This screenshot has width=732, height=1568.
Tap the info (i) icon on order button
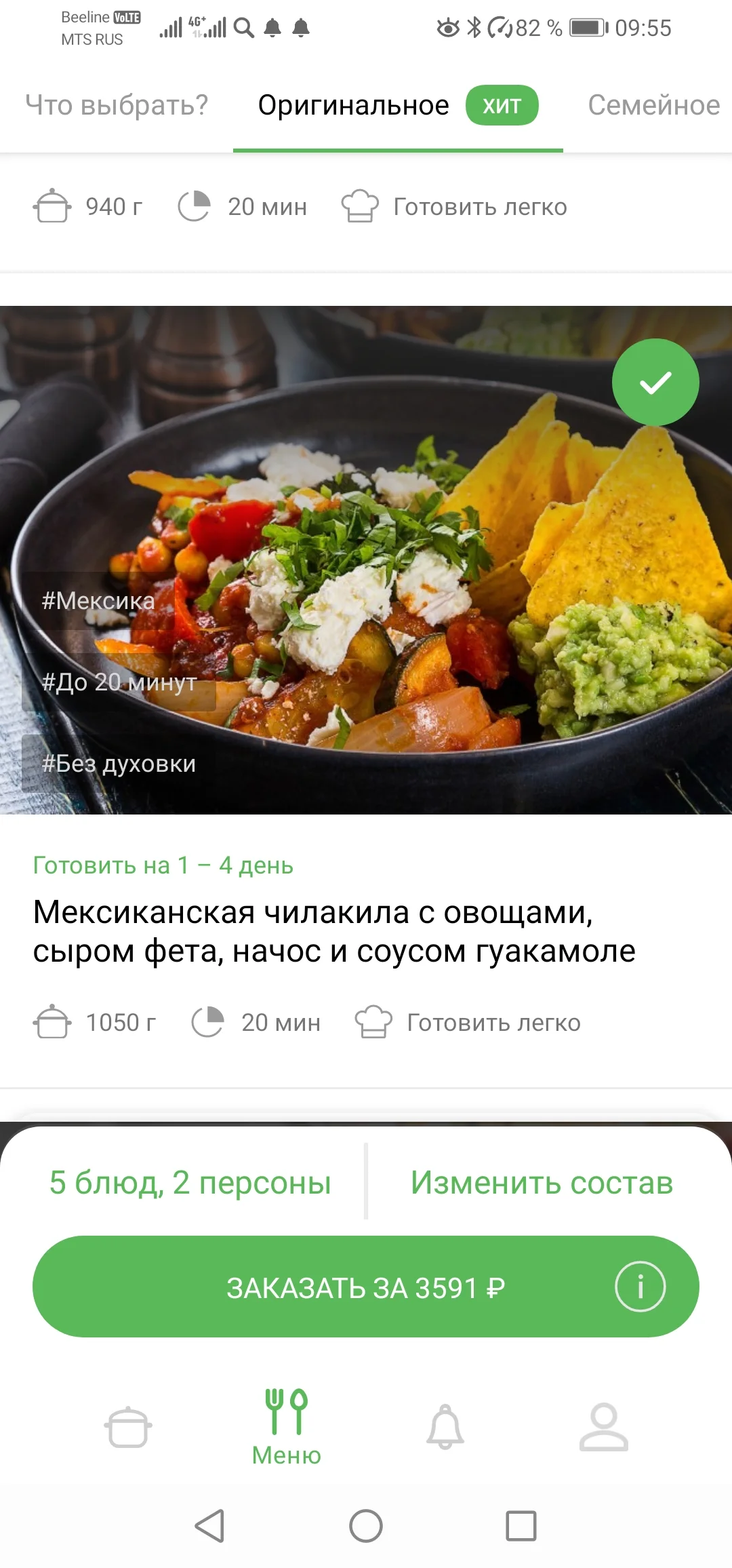[x=640, y=1286]
